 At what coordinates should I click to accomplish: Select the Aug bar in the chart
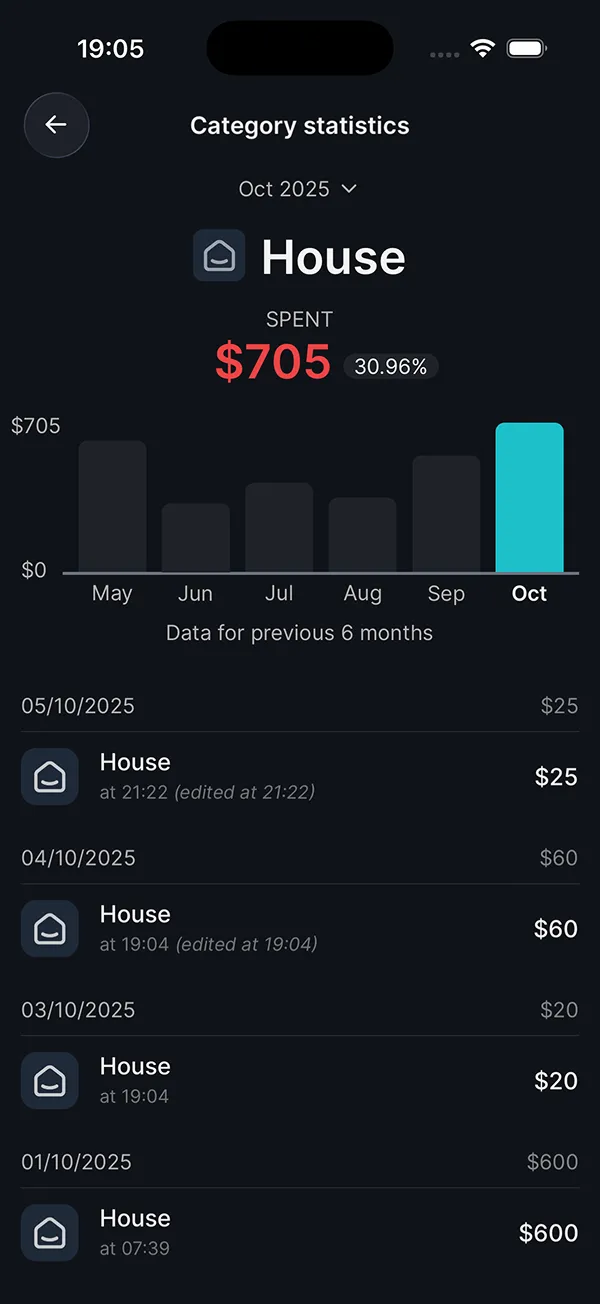(362, 535)
